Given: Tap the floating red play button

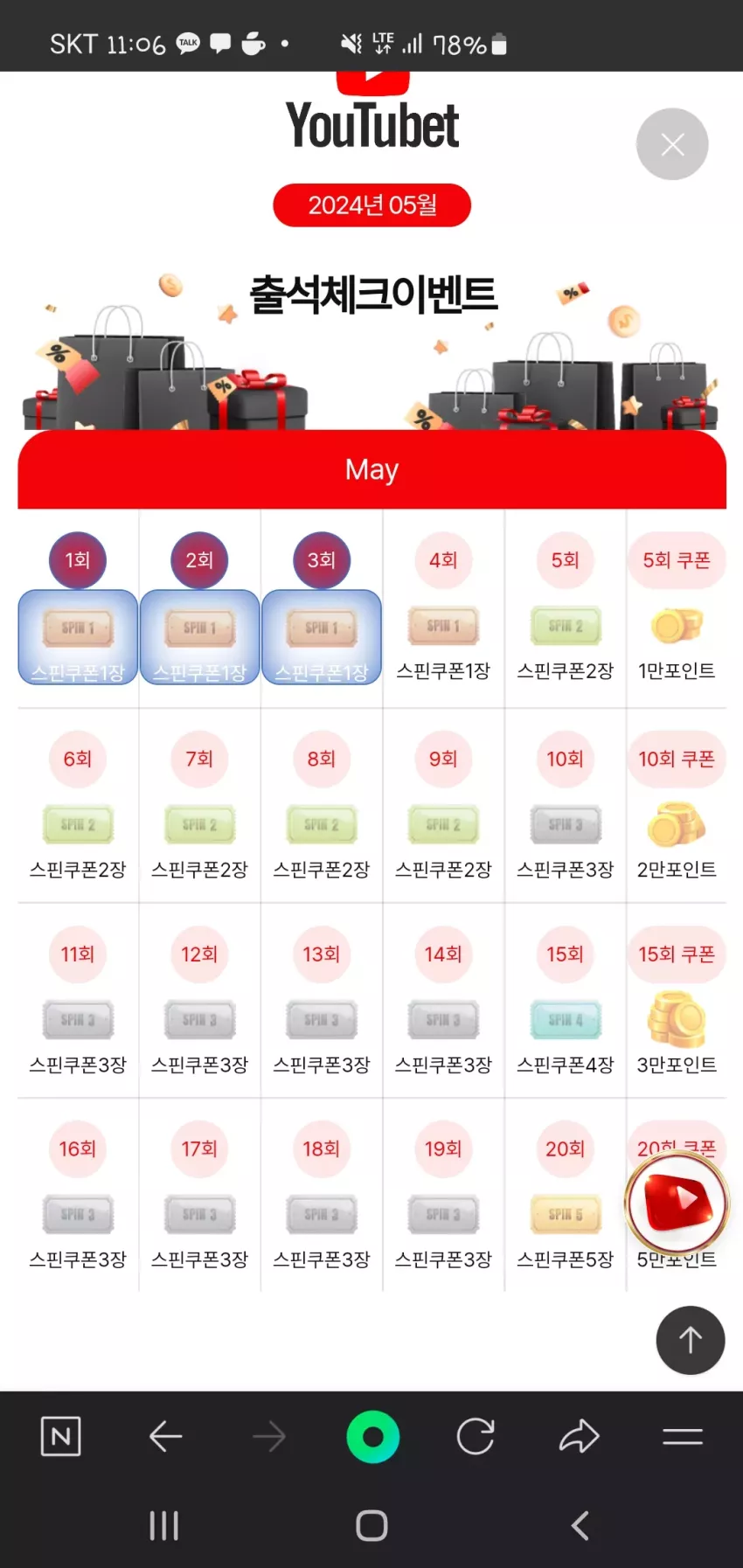Looking at the screenshot, I should (677, 1204).
